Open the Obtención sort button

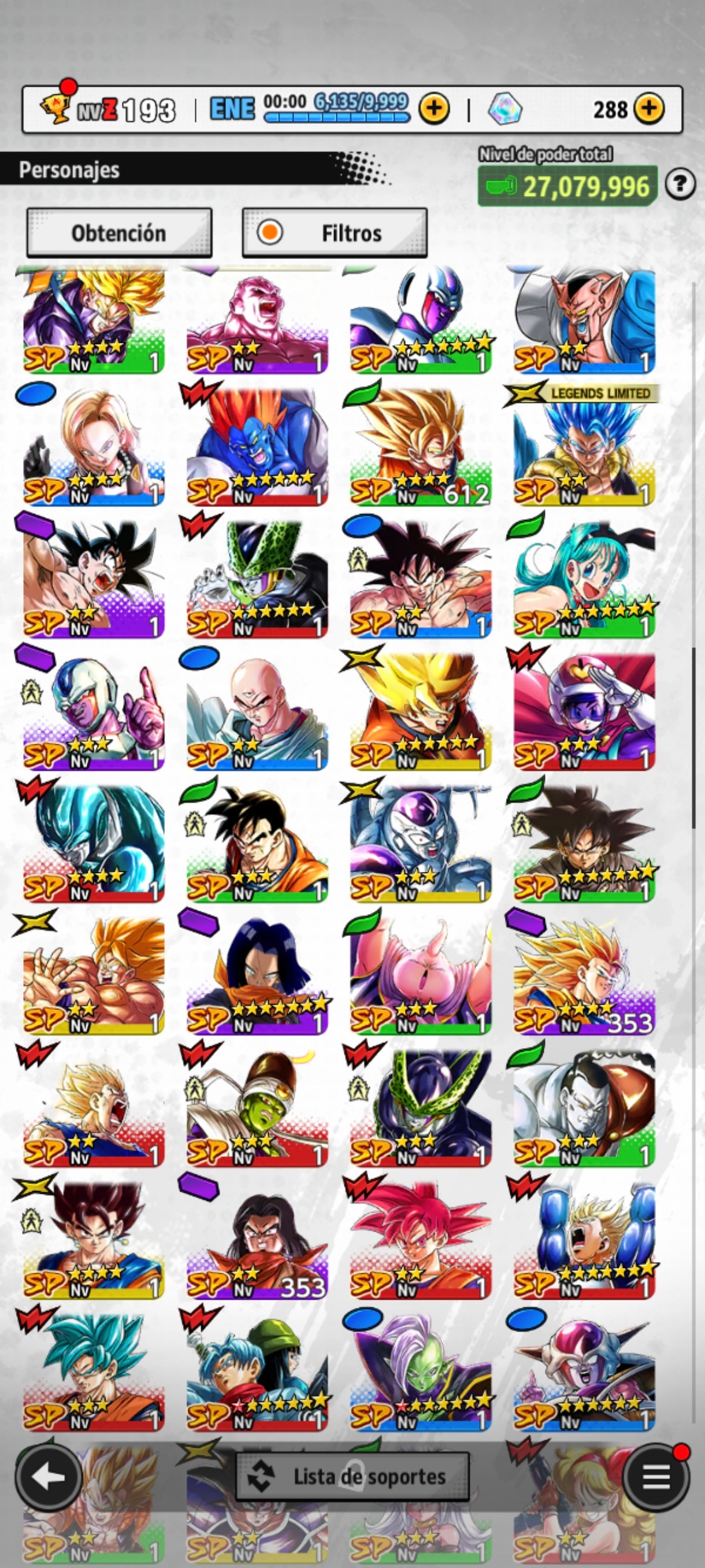(119, 233)
